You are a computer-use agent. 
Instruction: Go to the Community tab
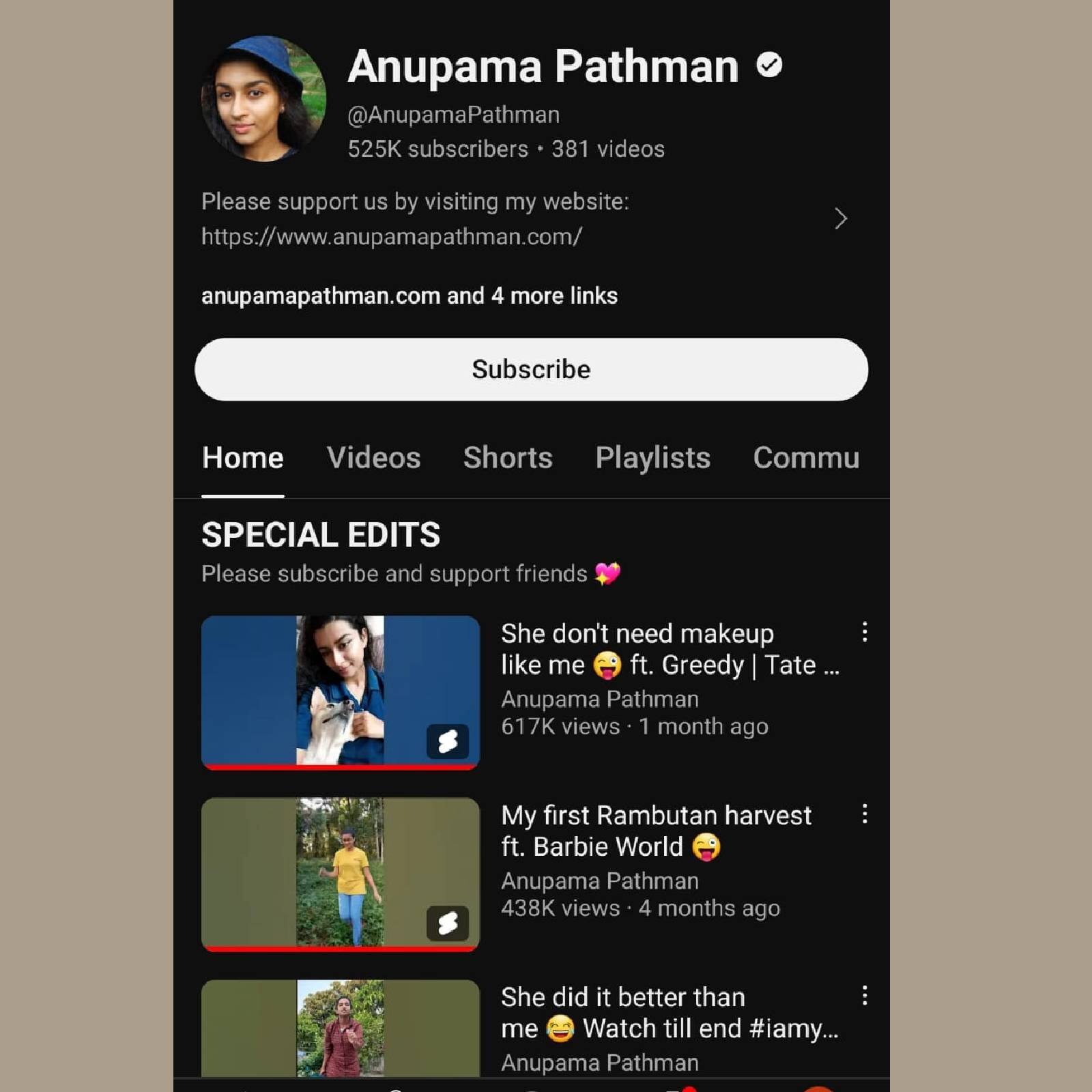click(x=805, y=458)
